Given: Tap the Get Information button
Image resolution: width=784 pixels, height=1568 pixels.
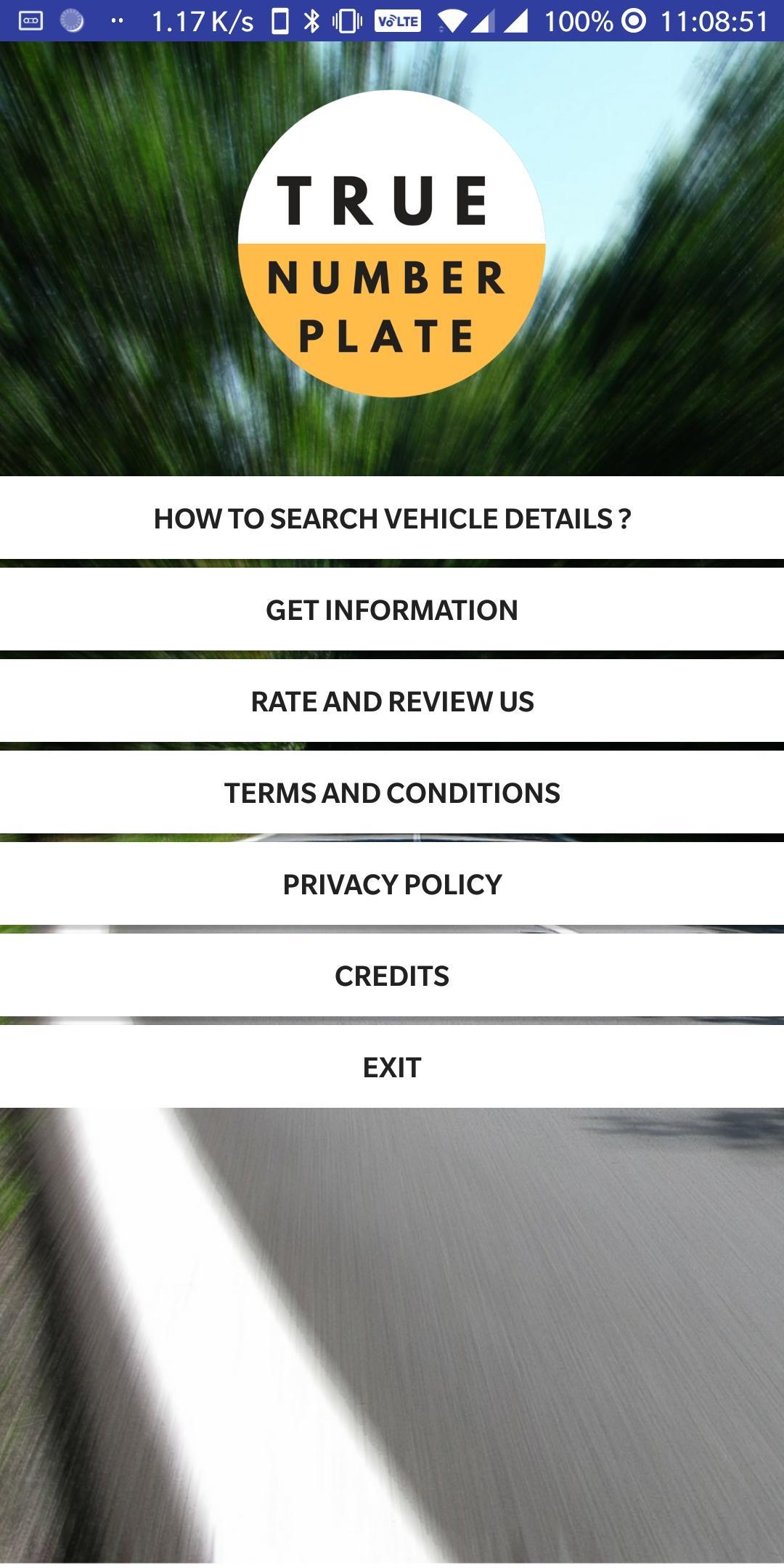Looking at the screenshot, I should coord(392,610).
